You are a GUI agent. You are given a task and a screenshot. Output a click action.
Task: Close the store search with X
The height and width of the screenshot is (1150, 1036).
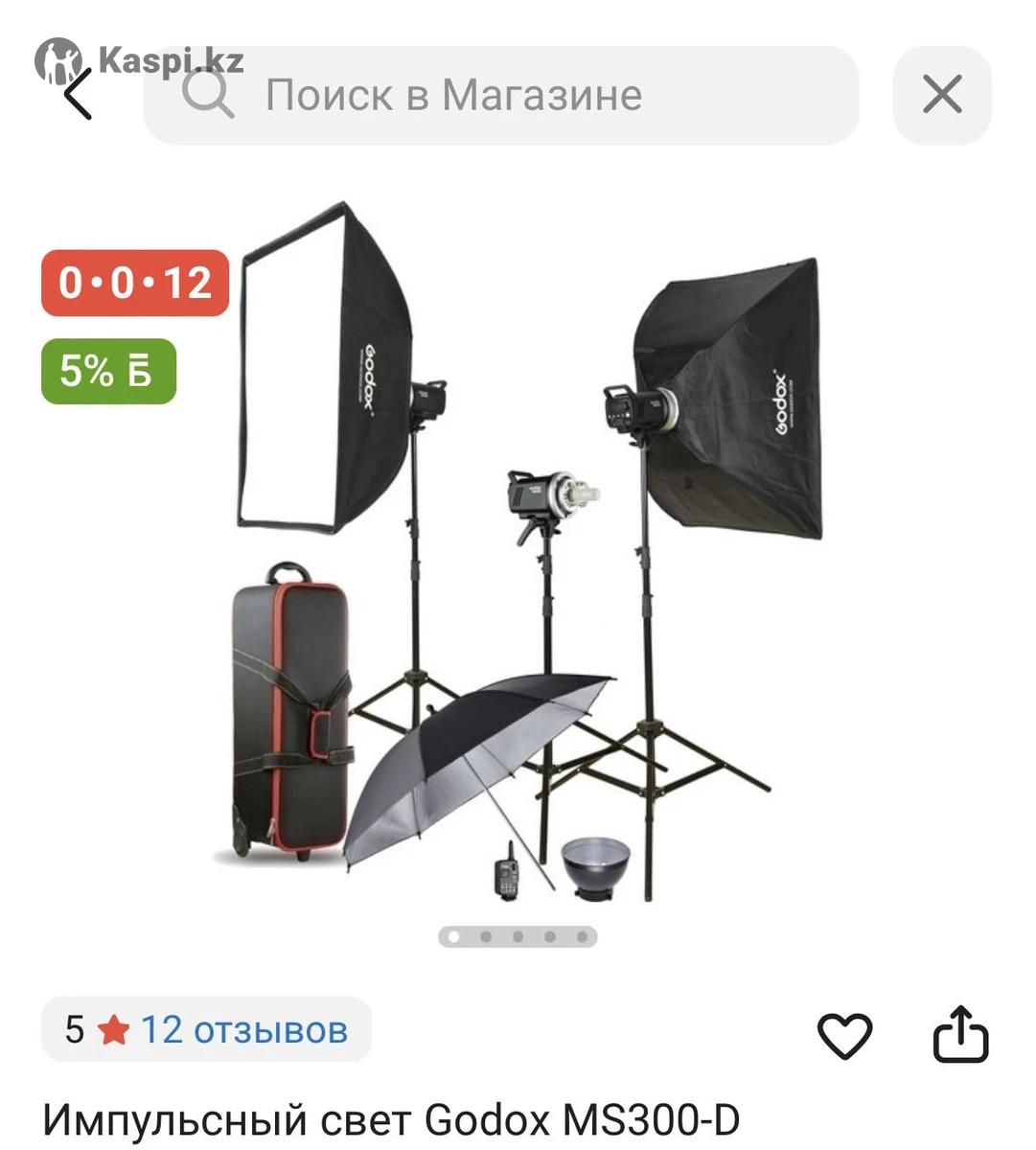click(x=942, y=95)
